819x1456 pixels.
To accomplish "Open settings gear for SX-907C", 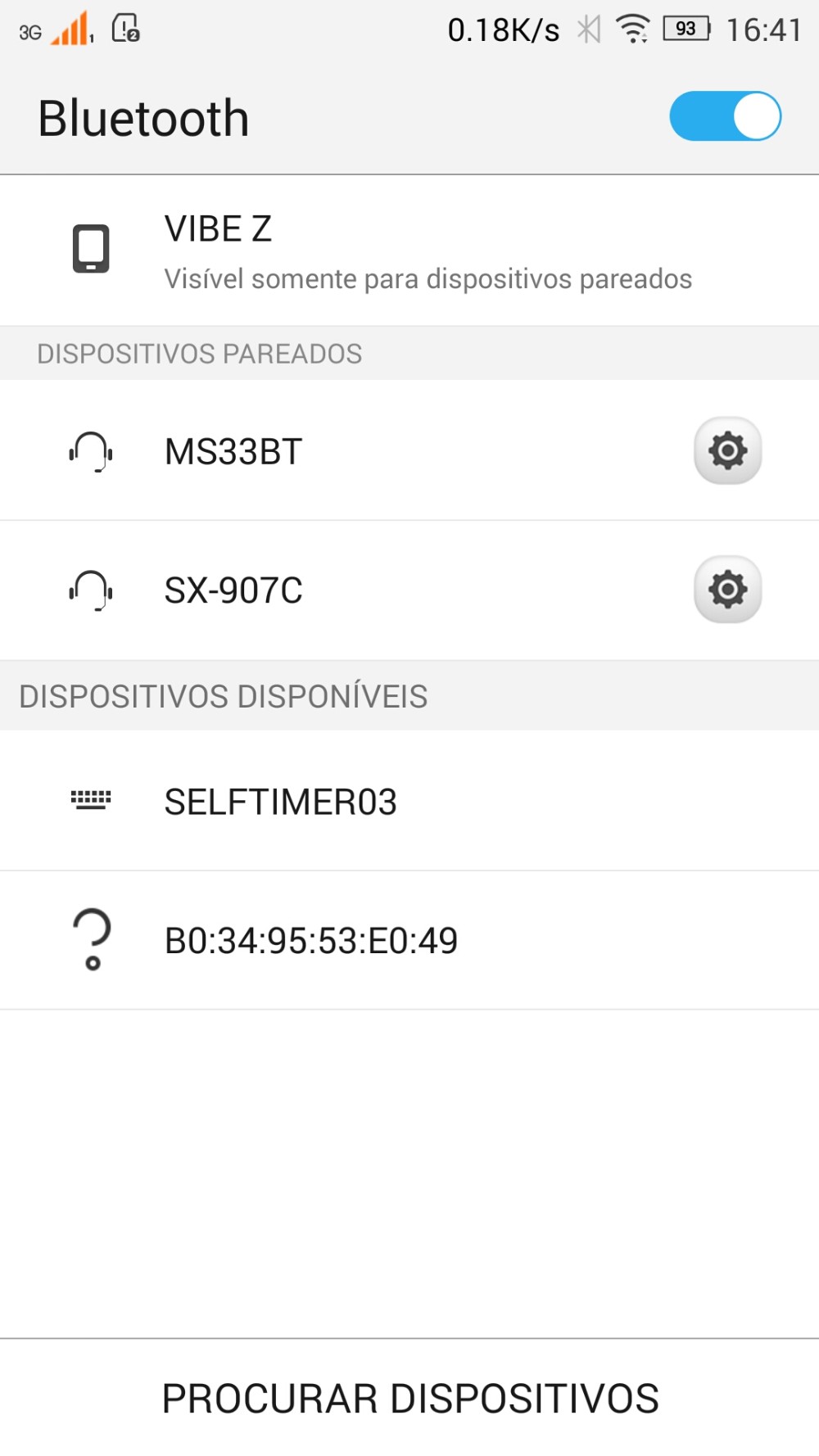I will [x=728, y=590].
